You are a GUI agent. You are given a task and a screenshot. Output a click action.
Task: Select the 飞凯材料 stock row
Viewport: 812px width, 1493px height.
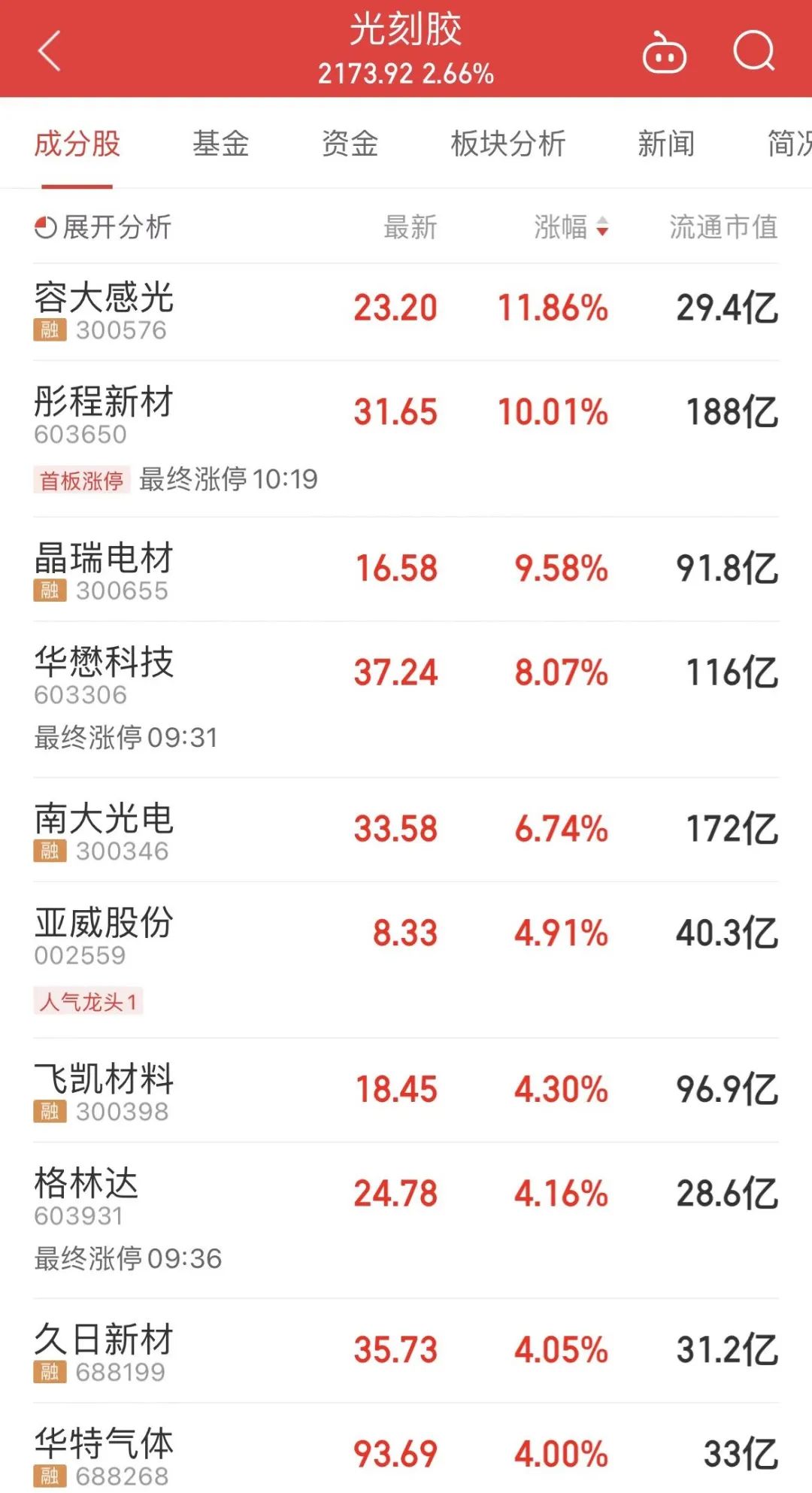(105, 1091)
